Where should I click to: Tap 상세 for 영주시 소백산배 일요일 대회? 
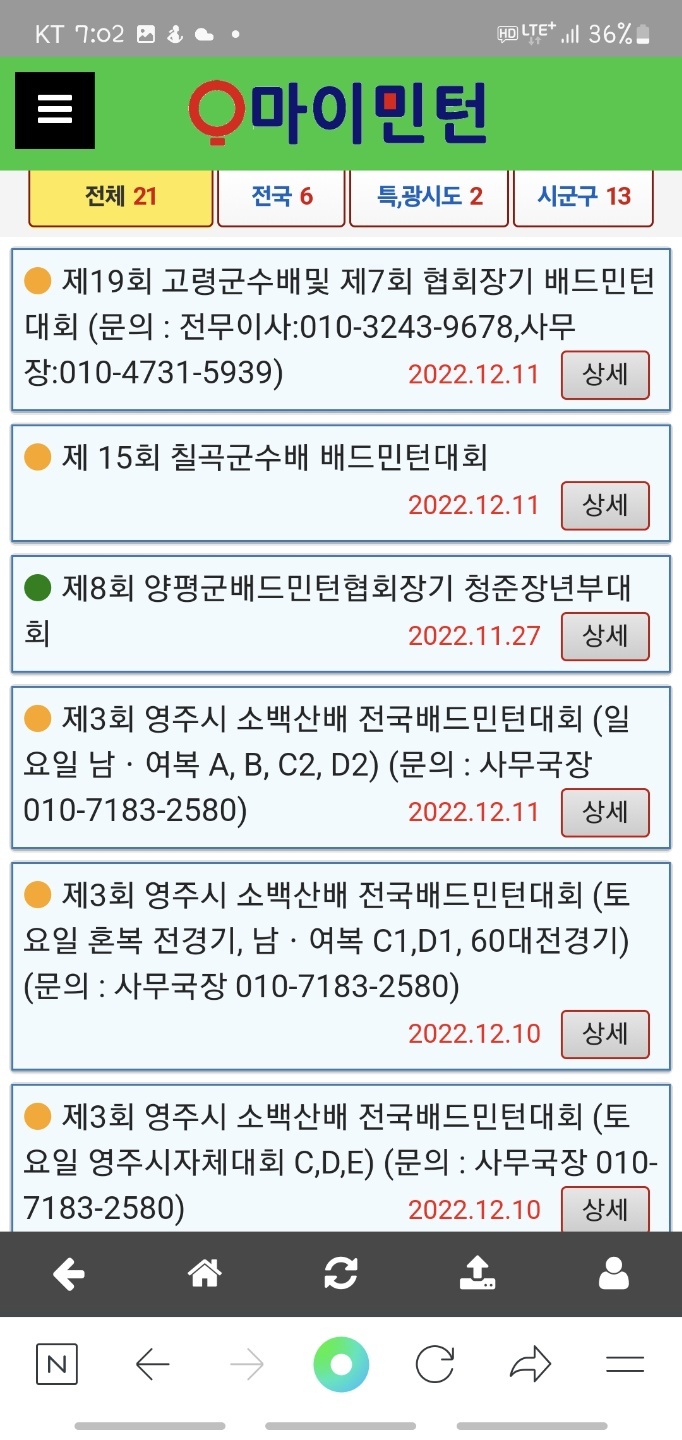click(604, 812)
